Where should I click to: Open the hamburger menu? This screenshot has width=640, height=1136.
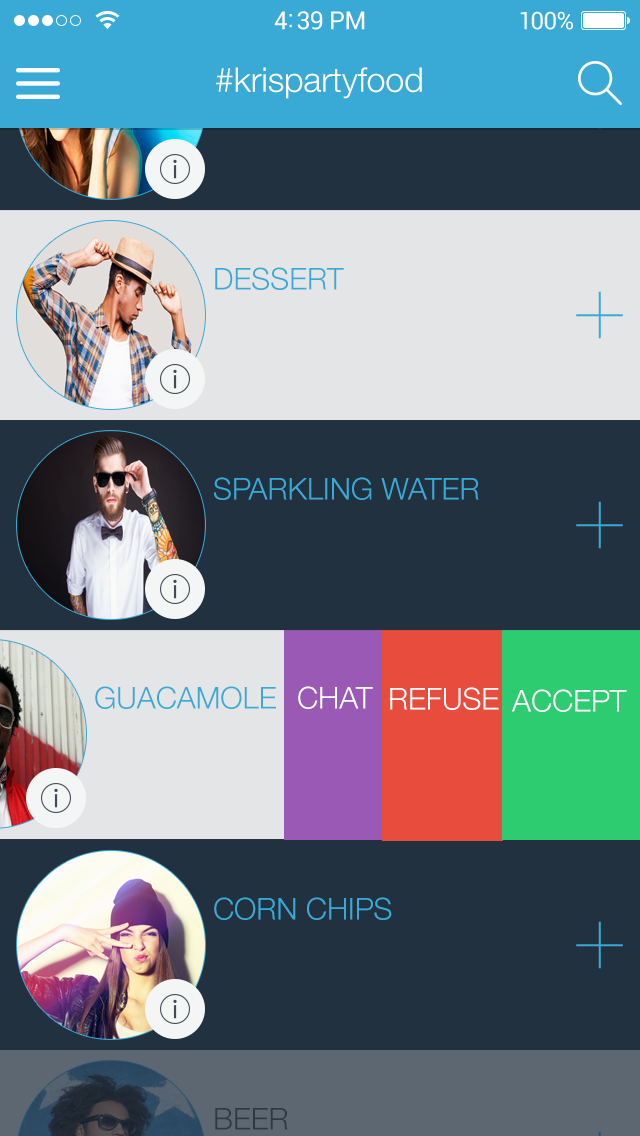pos(38,82)
